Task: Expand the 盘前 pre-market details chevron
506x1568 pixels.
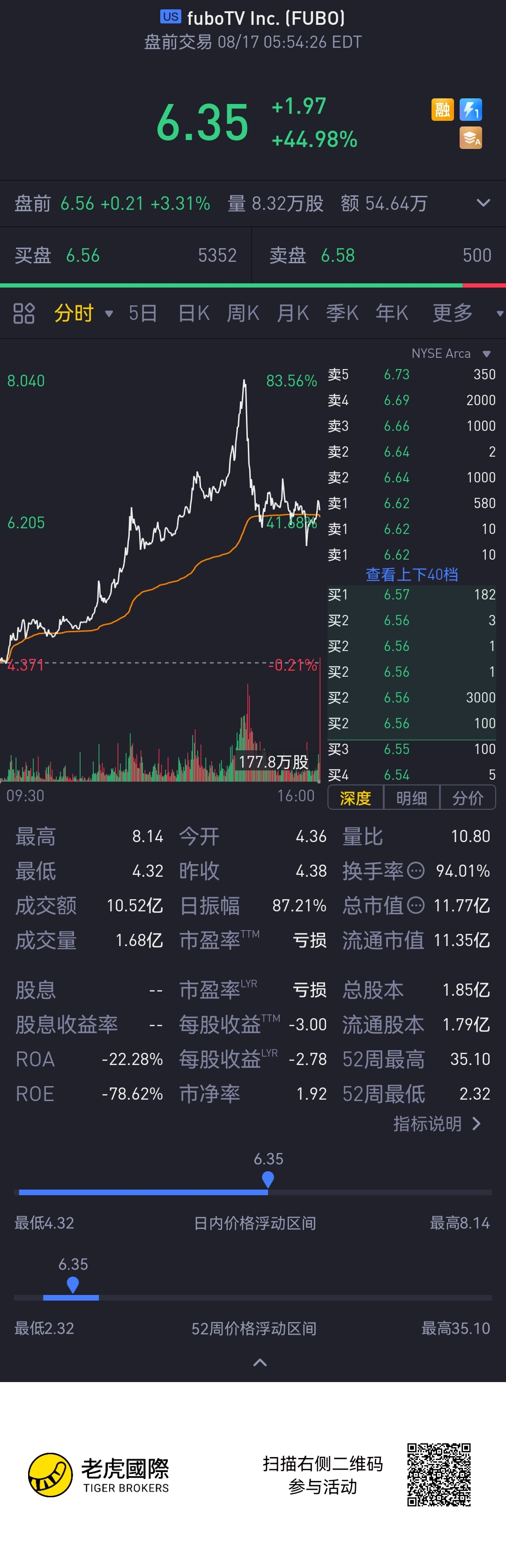Action: click(483, 203)
